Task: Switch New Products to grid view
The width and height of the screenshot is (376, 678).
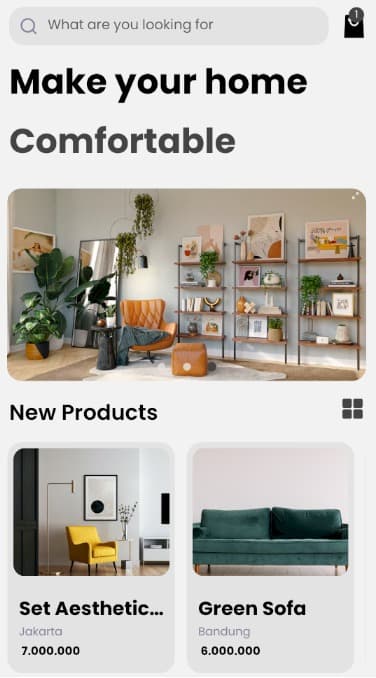Action: coord(353,409)
